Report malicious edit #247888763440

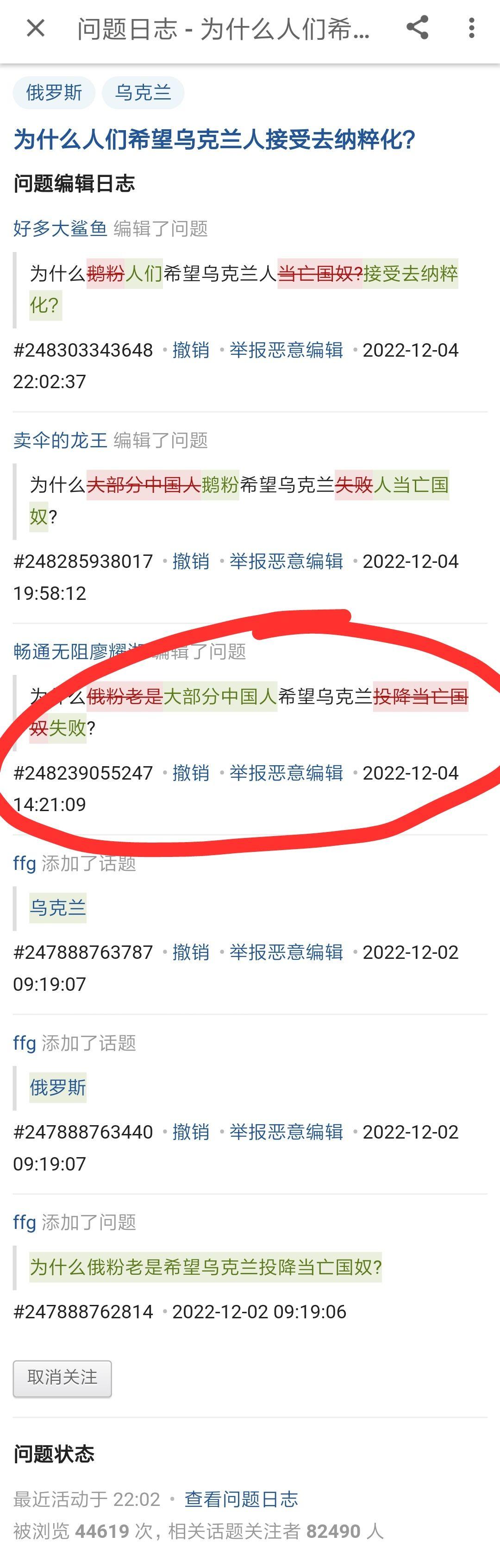(286, 1132)
